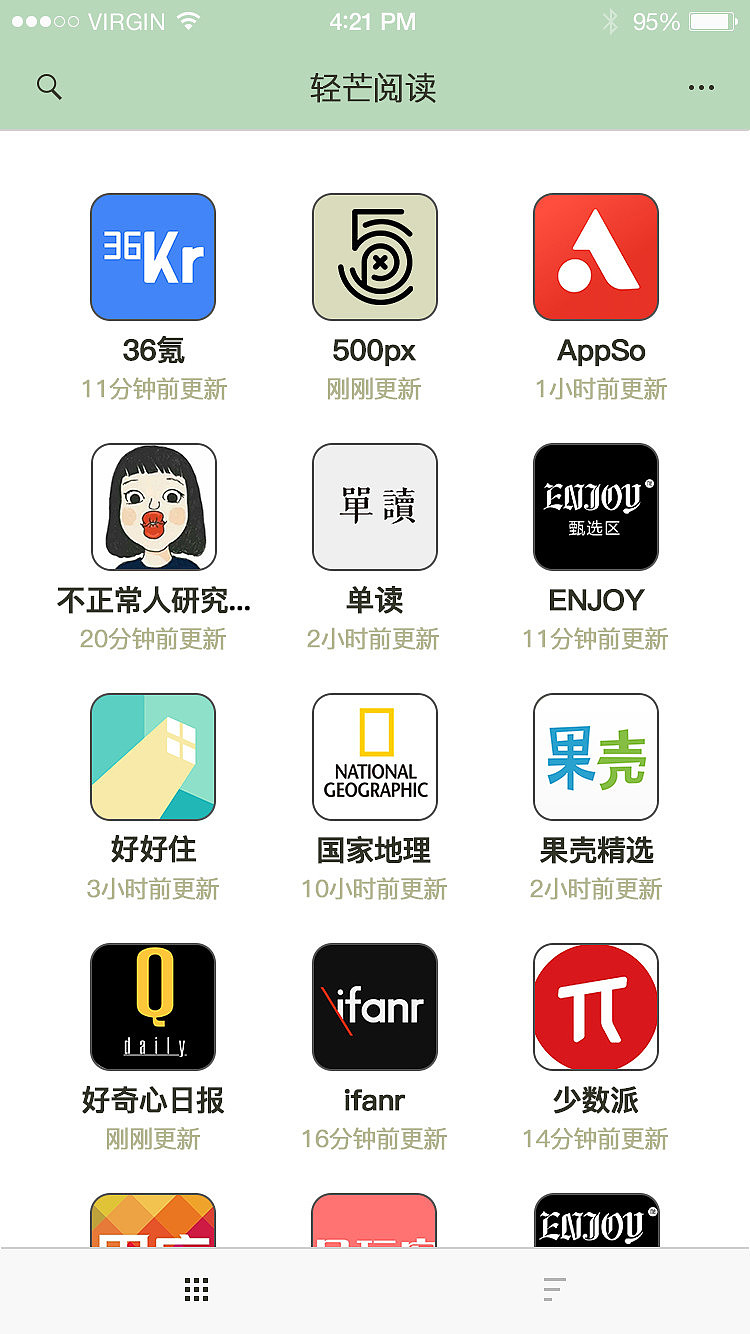The height and width of the screenshot is (1334, 750).
Task: Open the 少数派 pi icon
Action: pyautogui.click(x=596, y=1006)
